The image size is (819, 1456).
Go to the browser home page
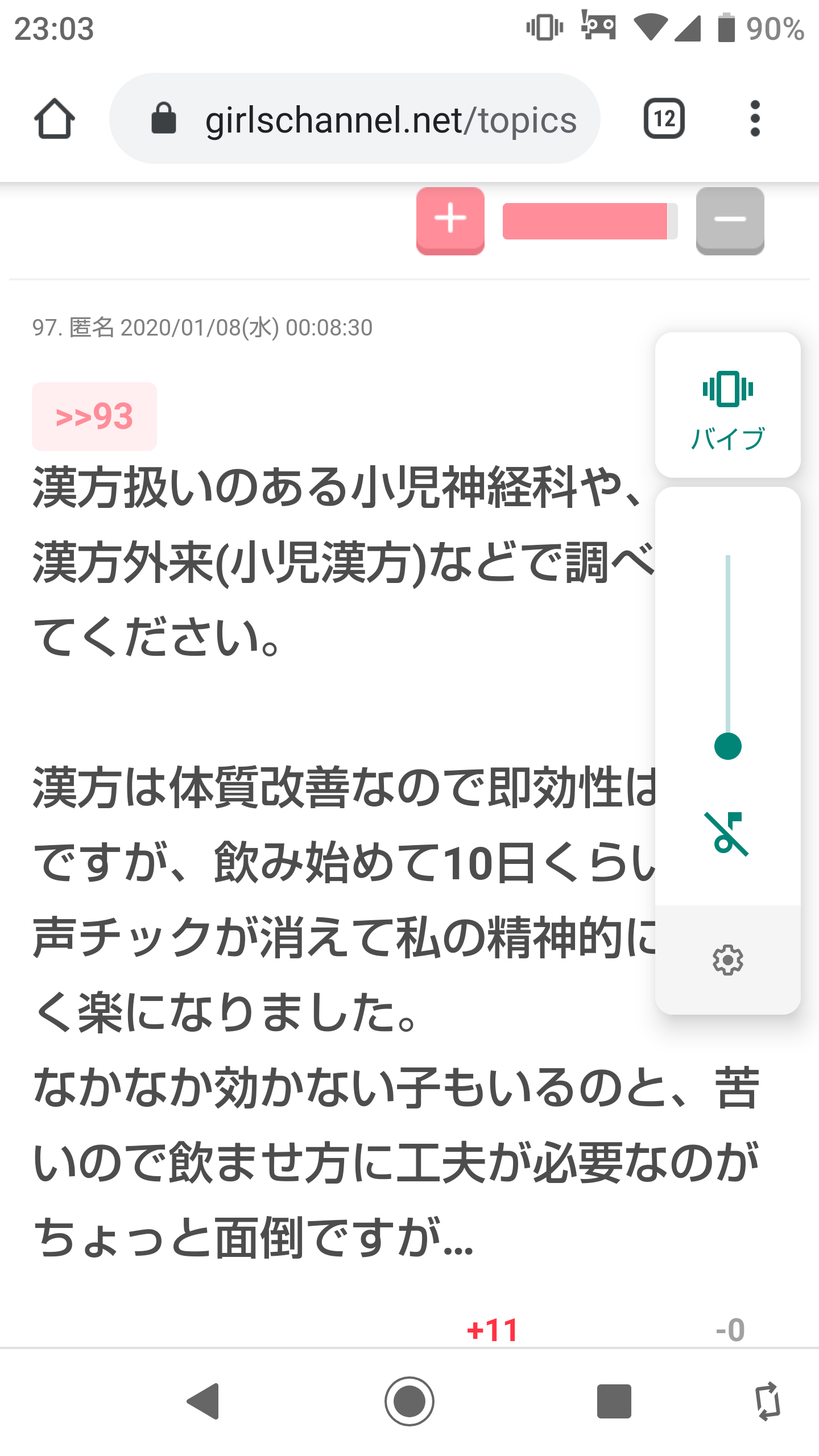(55, 118)
